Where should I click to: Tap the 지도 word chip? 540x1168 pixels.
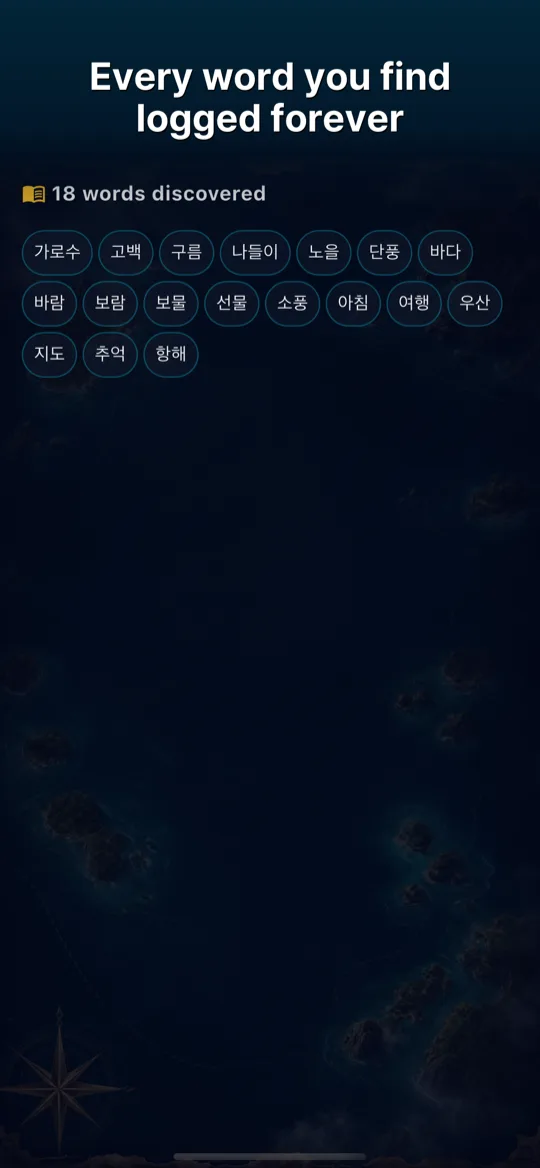[49, 355]
